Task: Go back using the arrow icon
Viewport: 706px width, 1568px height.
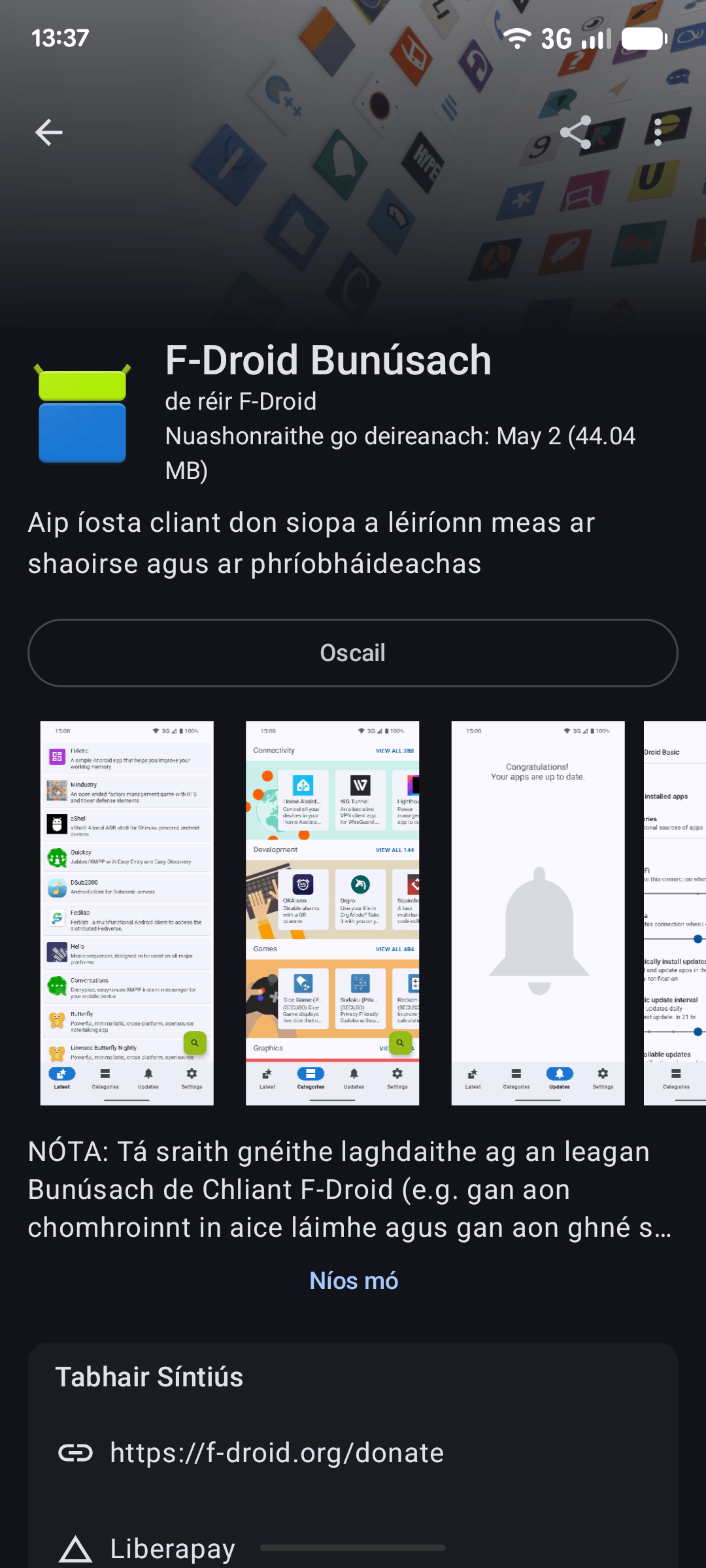Action: coord(49,133)
